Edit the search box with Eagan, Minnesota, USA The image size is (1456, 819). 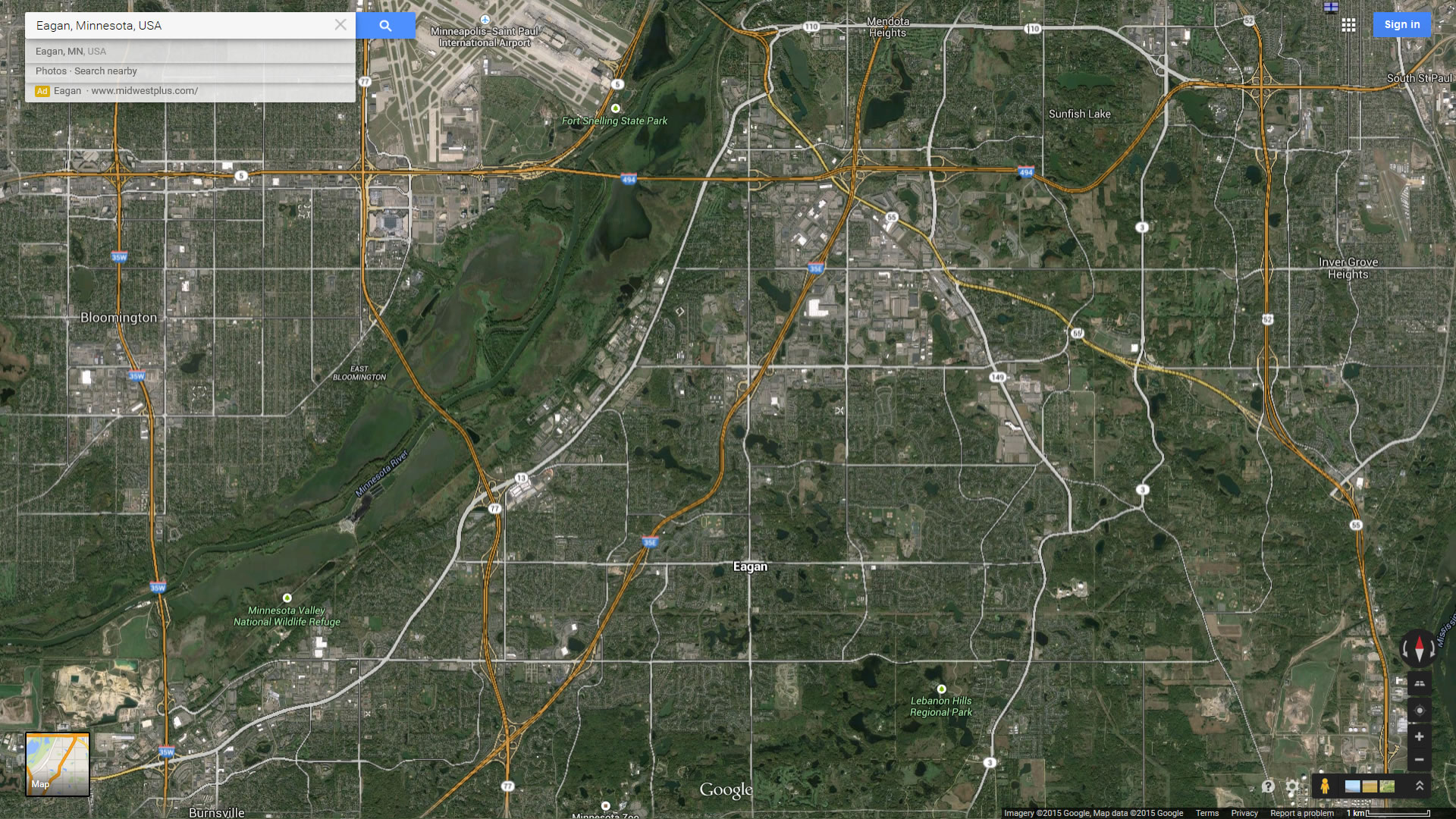coord(182,25)
